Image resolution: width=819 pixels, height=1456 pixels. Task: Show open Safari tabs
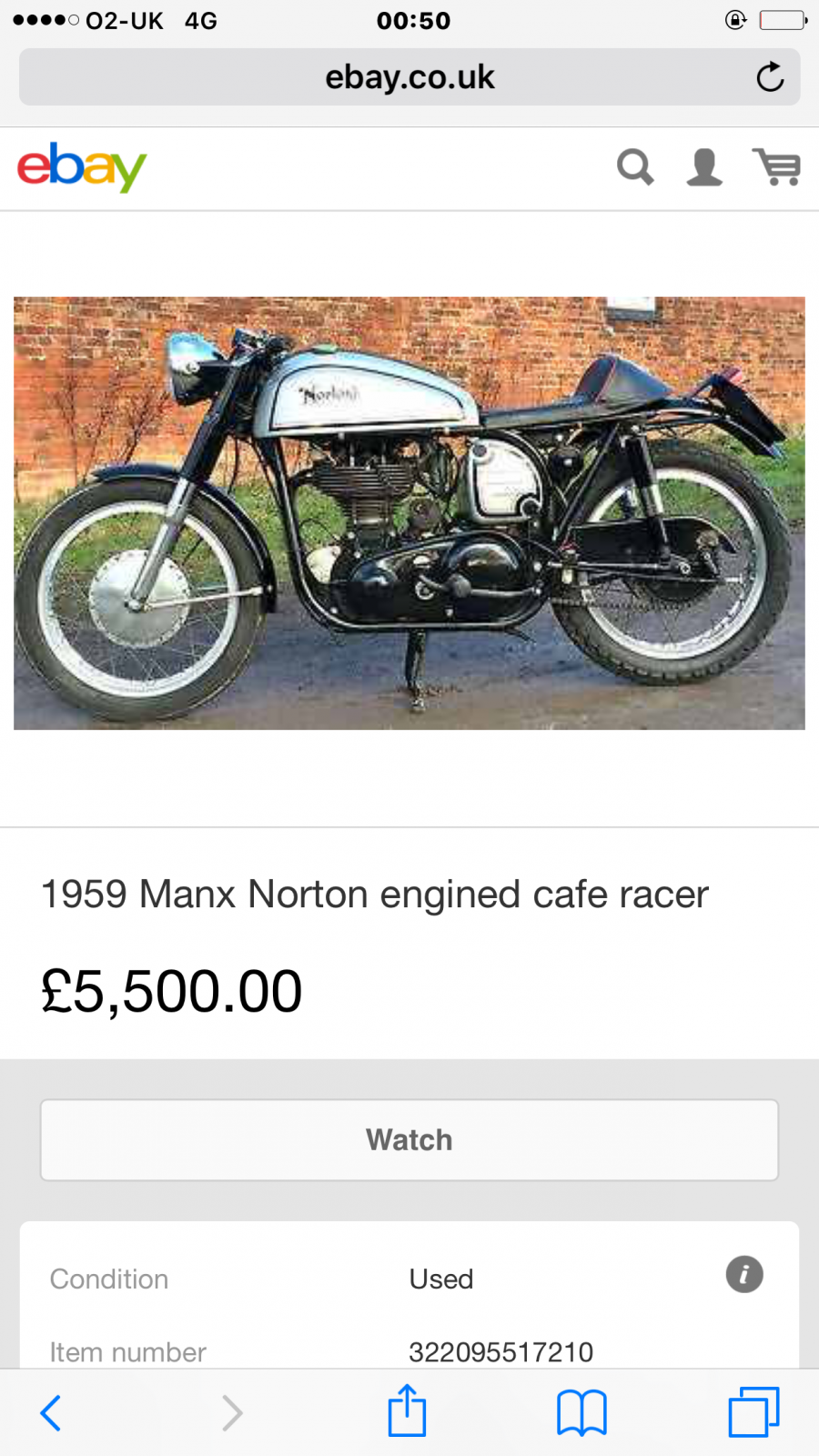pos(753,1412)
